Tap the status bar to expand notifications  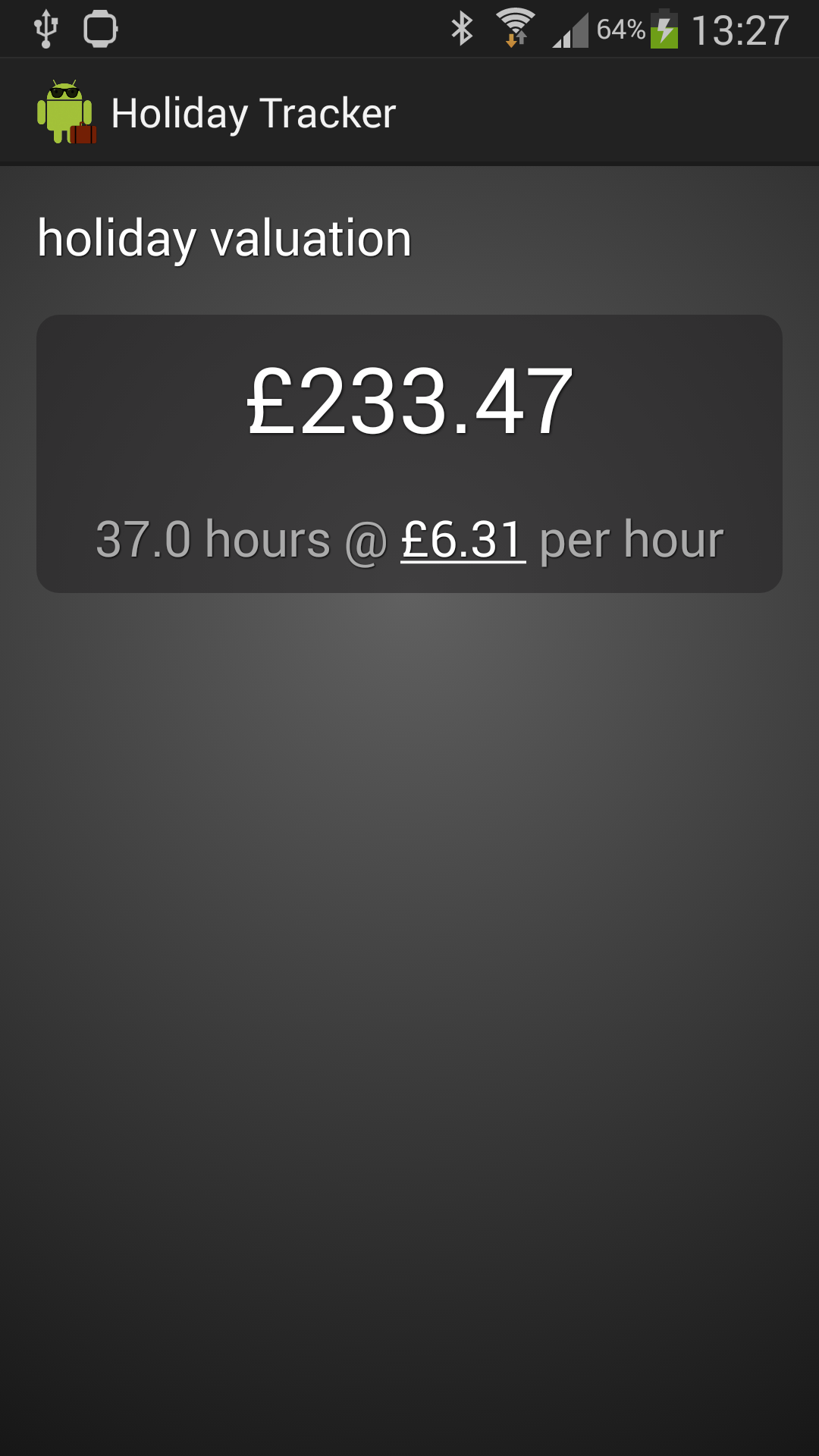pyautogui.click(x=303, y=27)
